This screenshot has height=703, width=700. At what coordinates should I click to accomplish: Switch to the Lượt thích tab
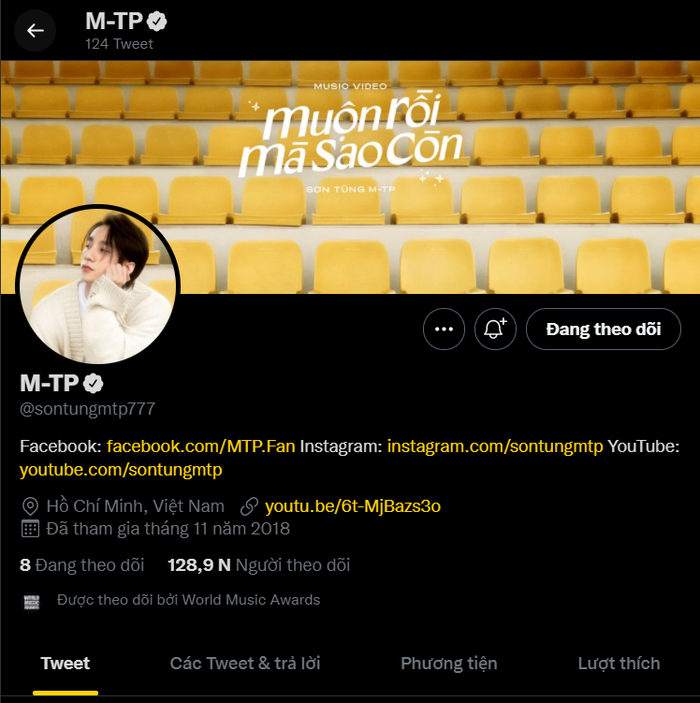pos(619,663)
